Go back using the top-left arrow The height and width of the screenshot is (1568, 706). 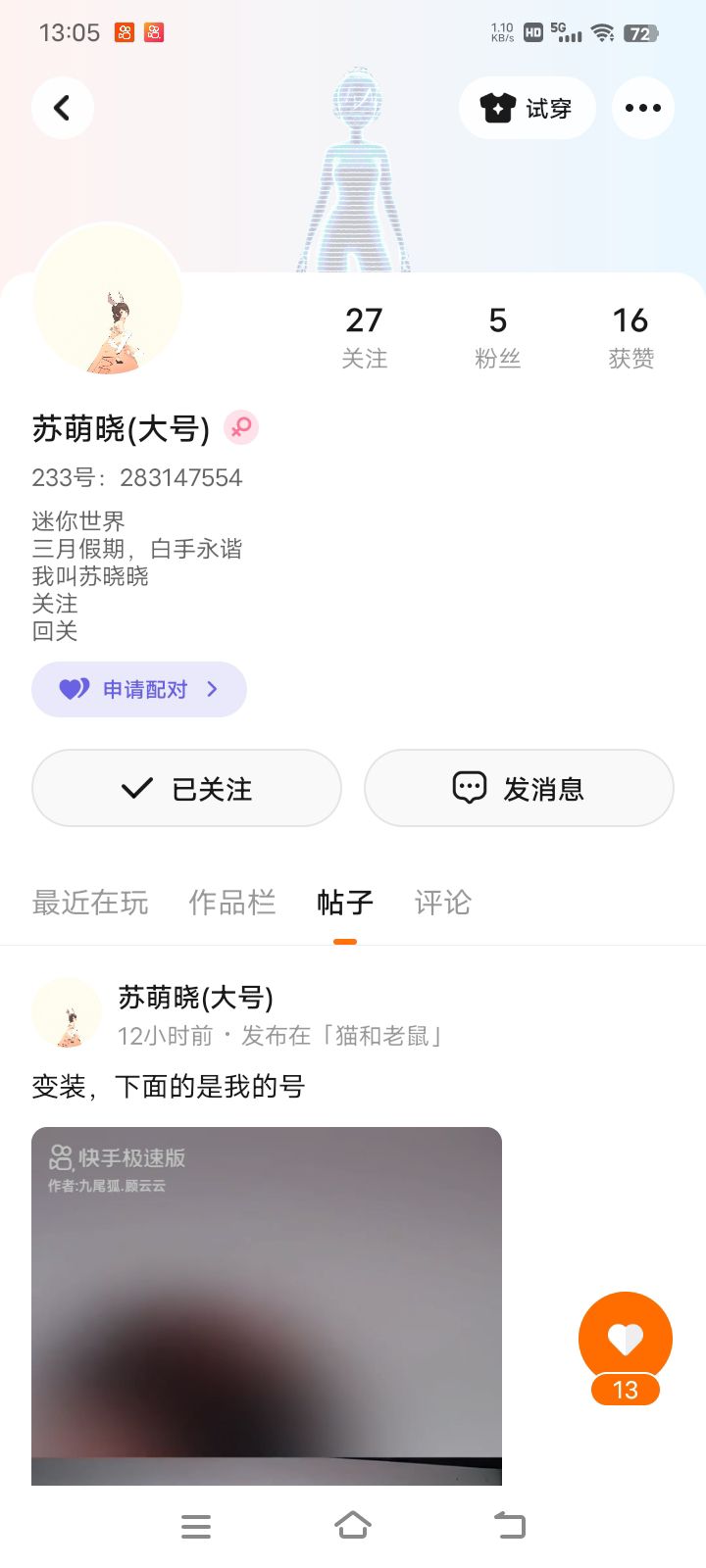tap(63, 108)
